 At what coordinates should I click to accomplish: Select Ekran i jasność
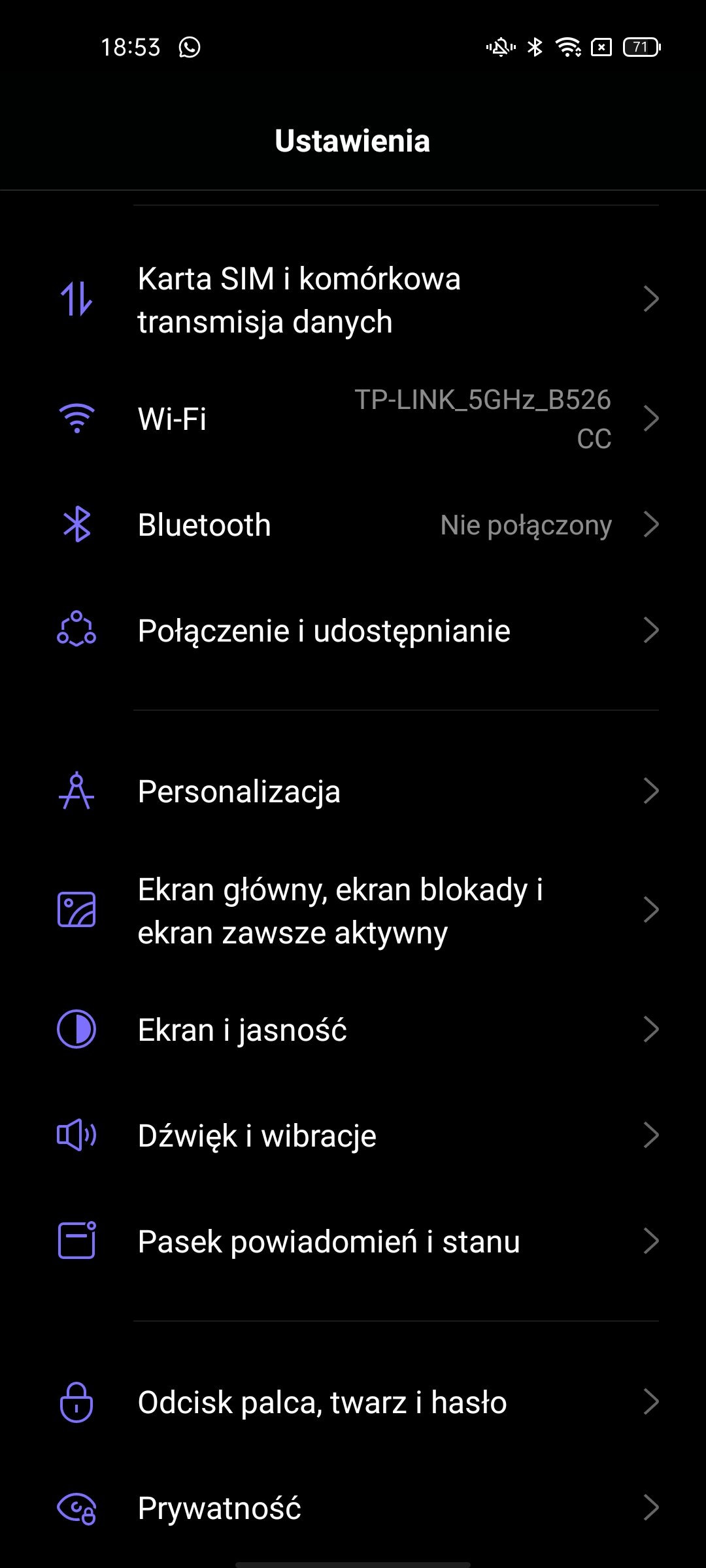(353, 1030)
